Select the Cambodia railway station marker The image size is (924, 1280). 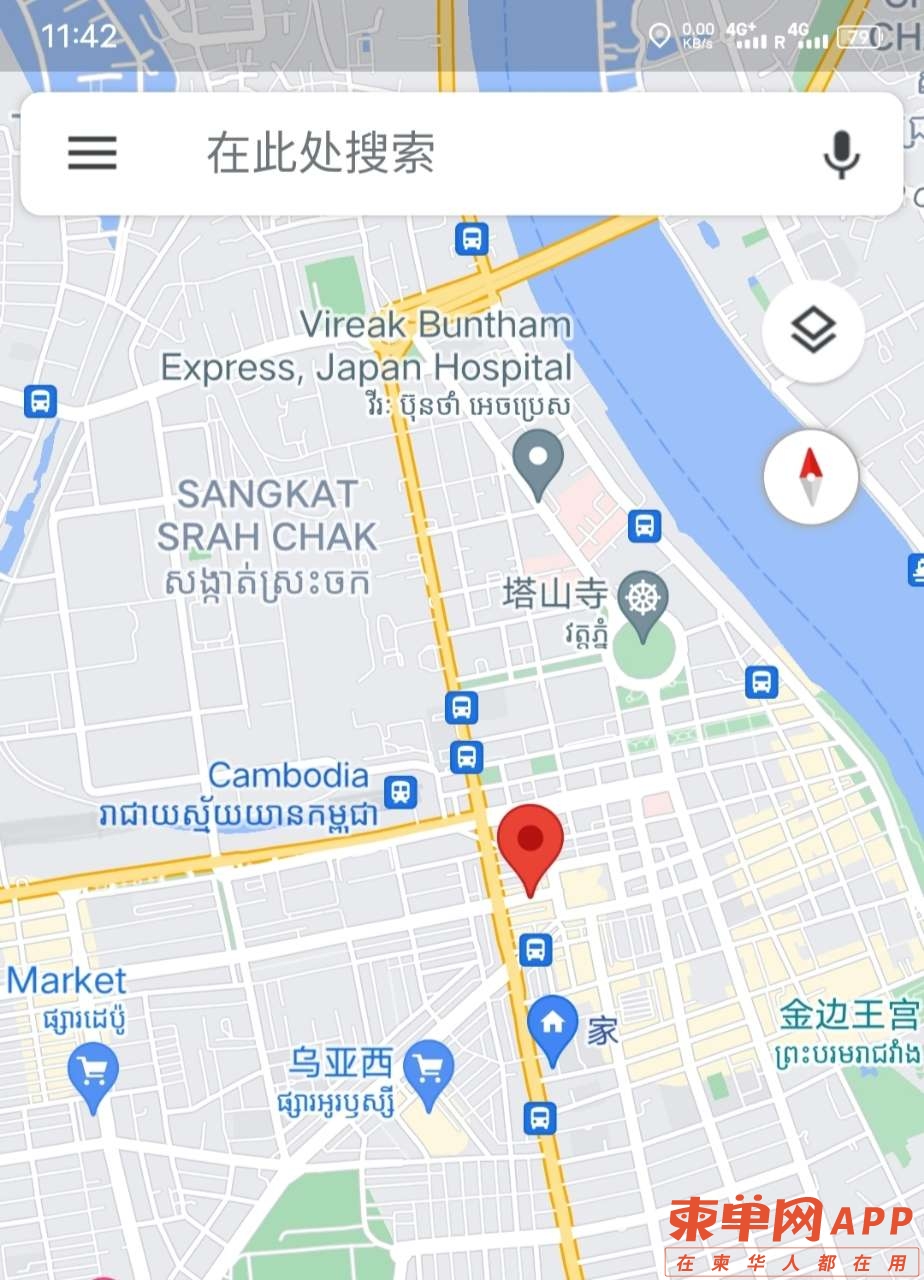tap(401, 792)
